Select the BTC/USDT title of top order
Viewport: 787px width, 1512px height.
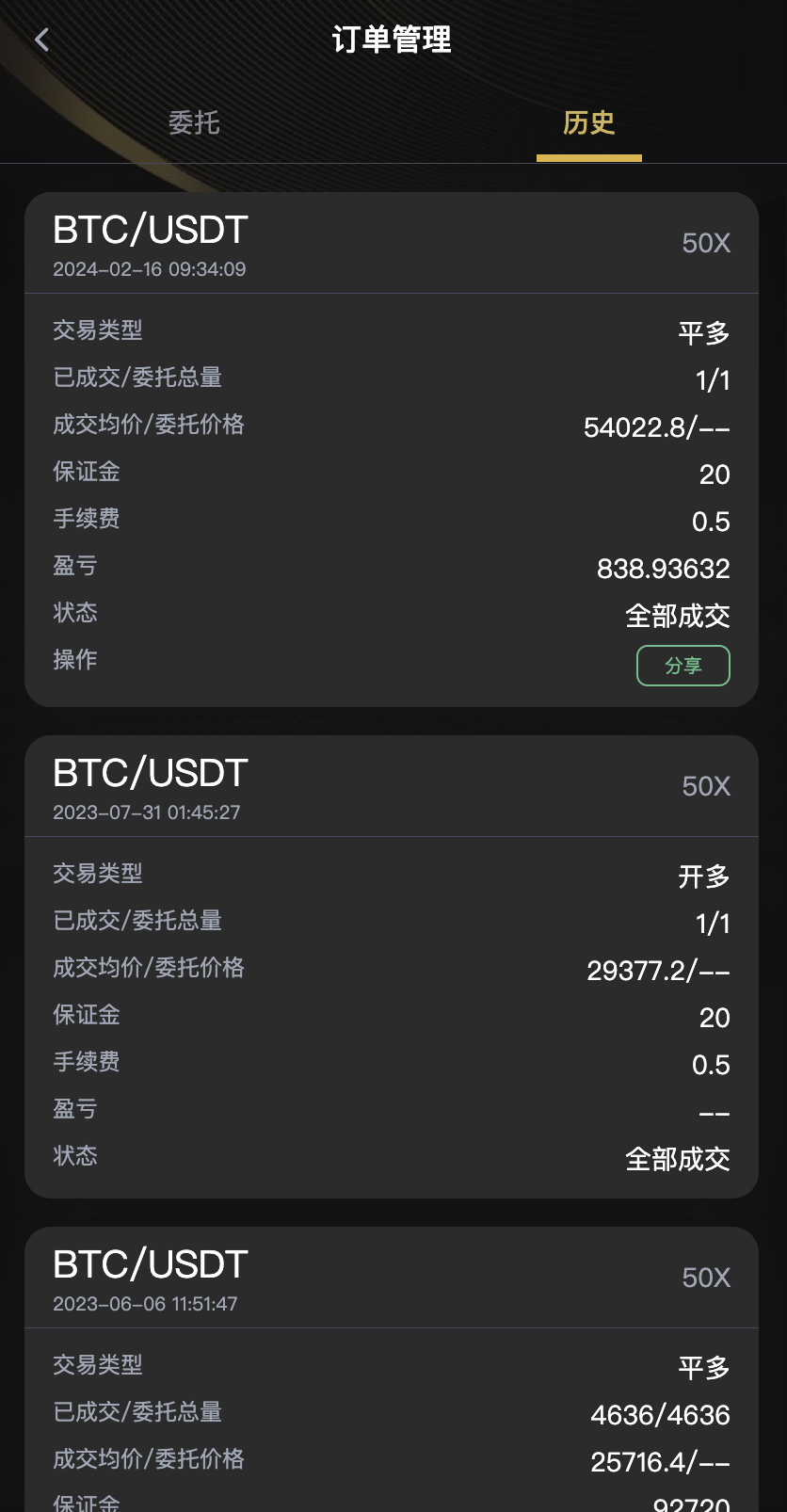tap(149, 230)
